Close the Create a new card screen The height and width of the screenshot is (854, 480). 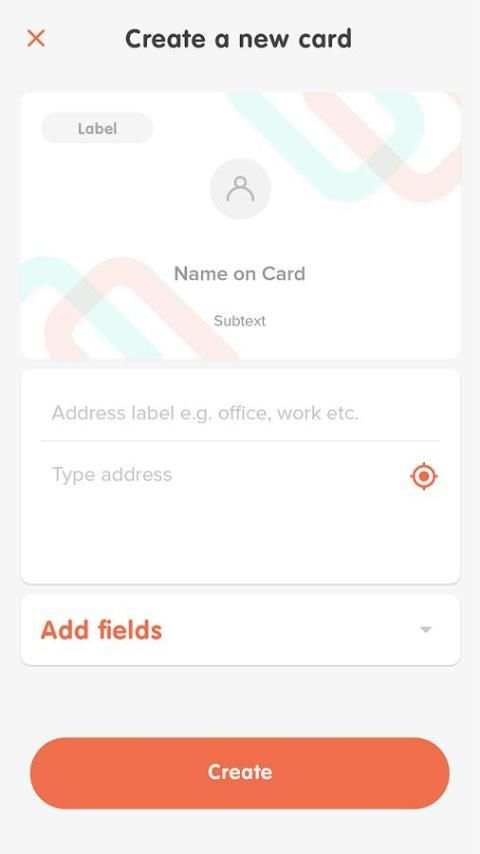(36, 39)
